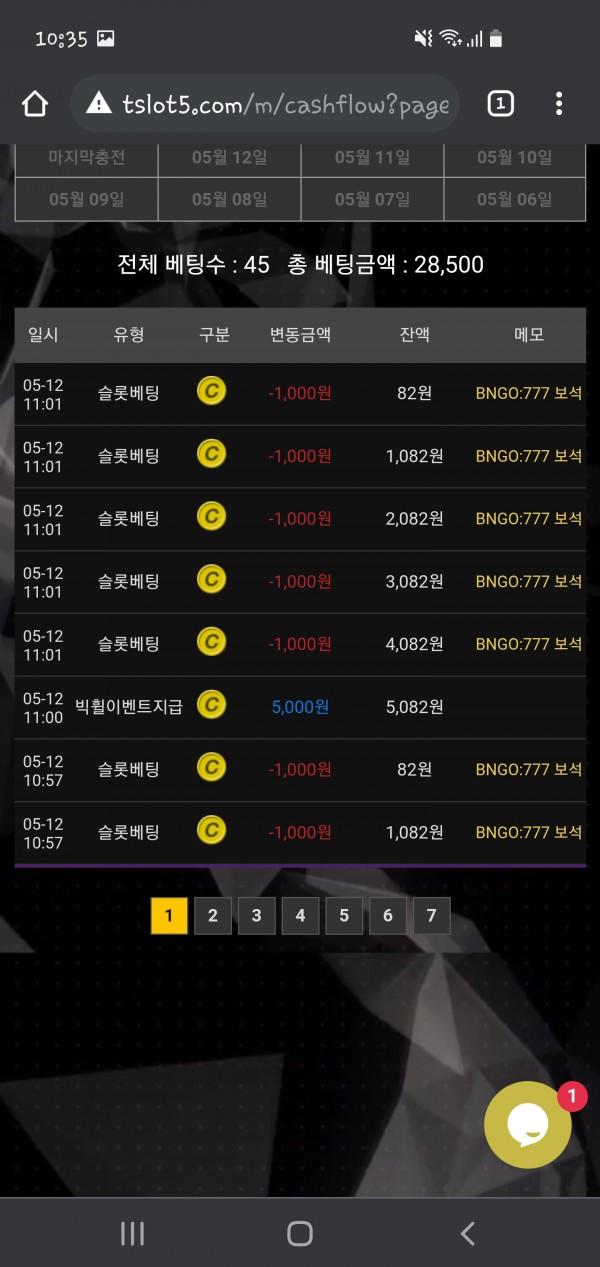Jump to last page 7
Image resolution: width=600 pixels, height=1267 pixels.
[431, 915]
